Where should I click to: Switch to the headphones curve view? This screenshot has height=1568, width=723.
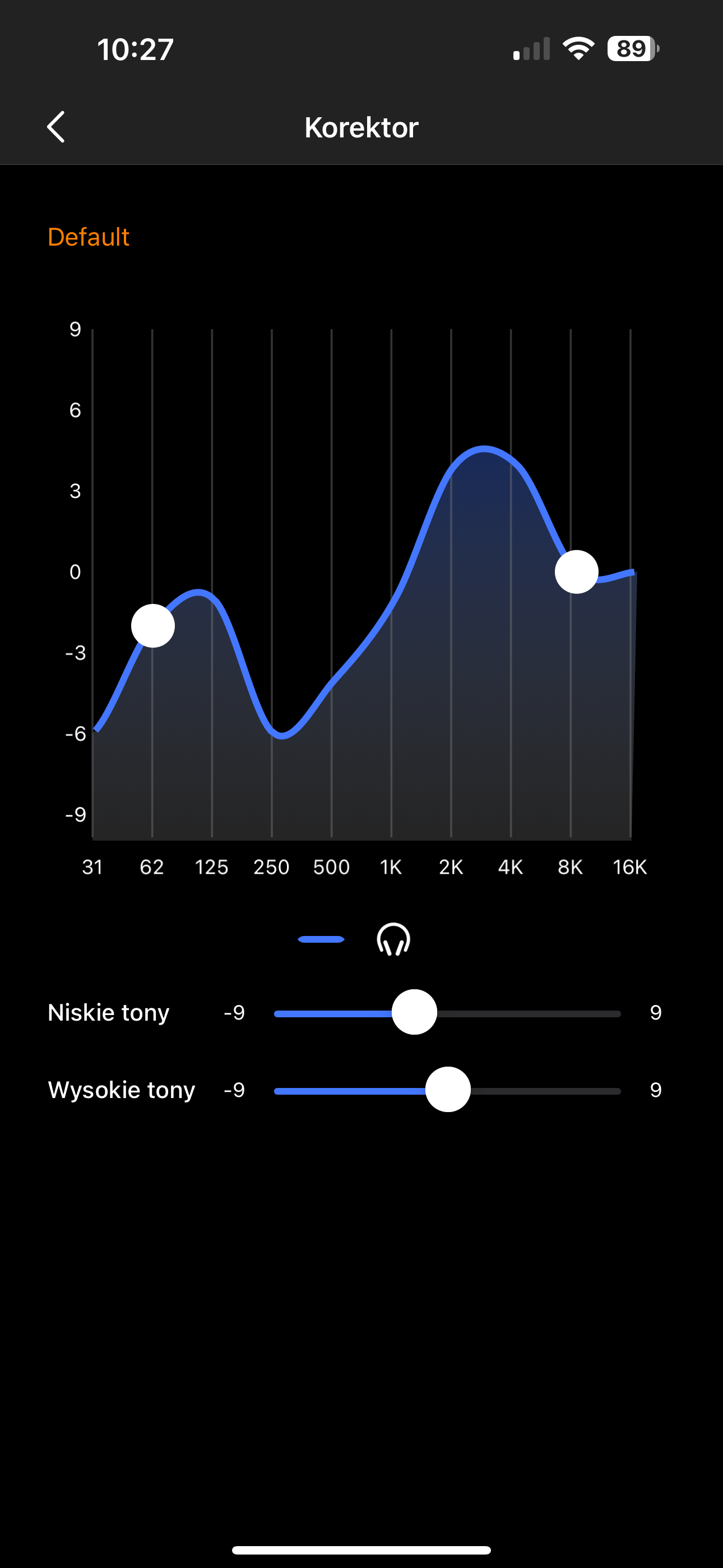point(393,939)
